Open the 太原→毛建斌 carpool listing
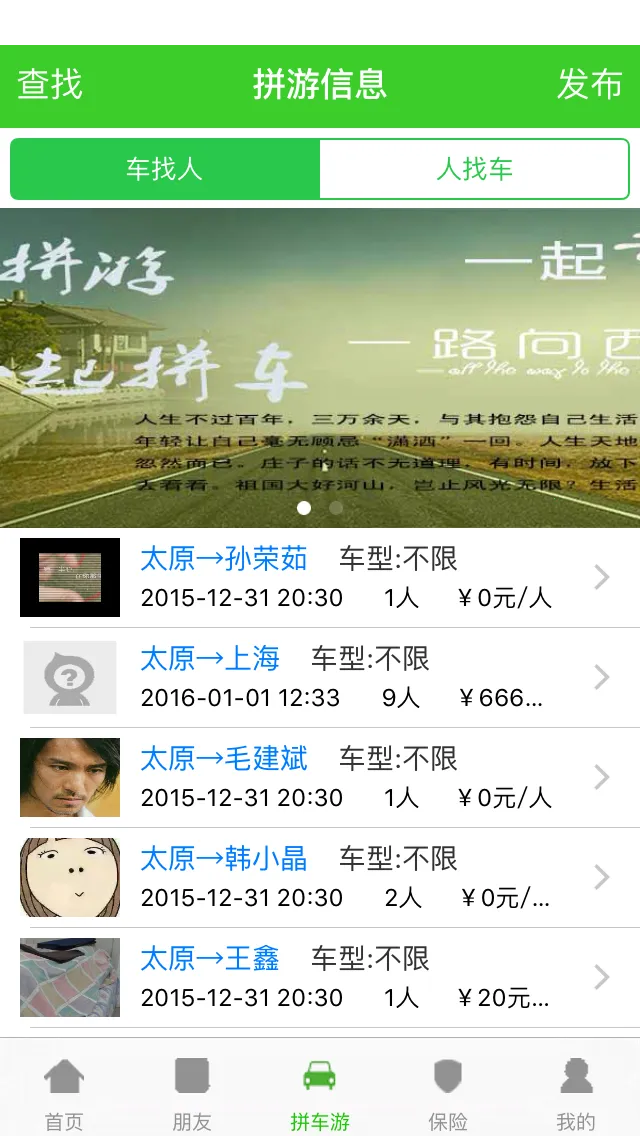Screen dimensions: 640x1136 (320, 778)
